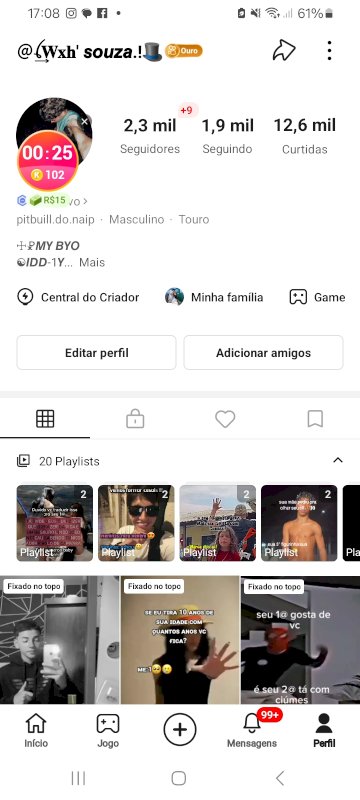Go to the Início tab
The image size is (360, 800).
click(36, 731)
